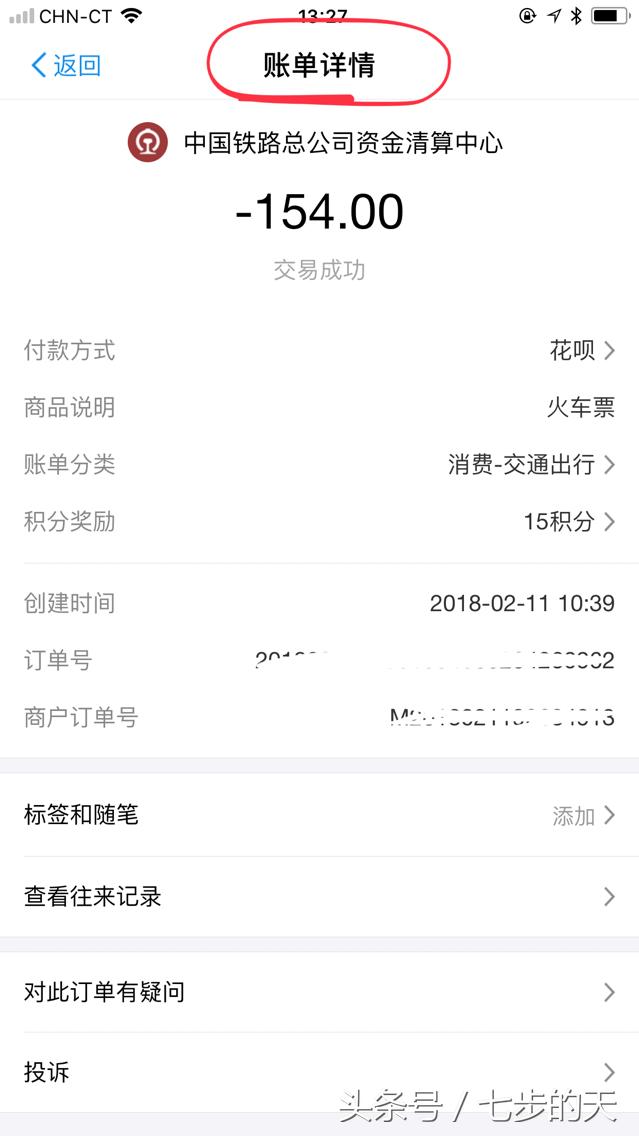Open 查看往来记录
Screen dimensions: 639x1136
[x=319, y=896]
